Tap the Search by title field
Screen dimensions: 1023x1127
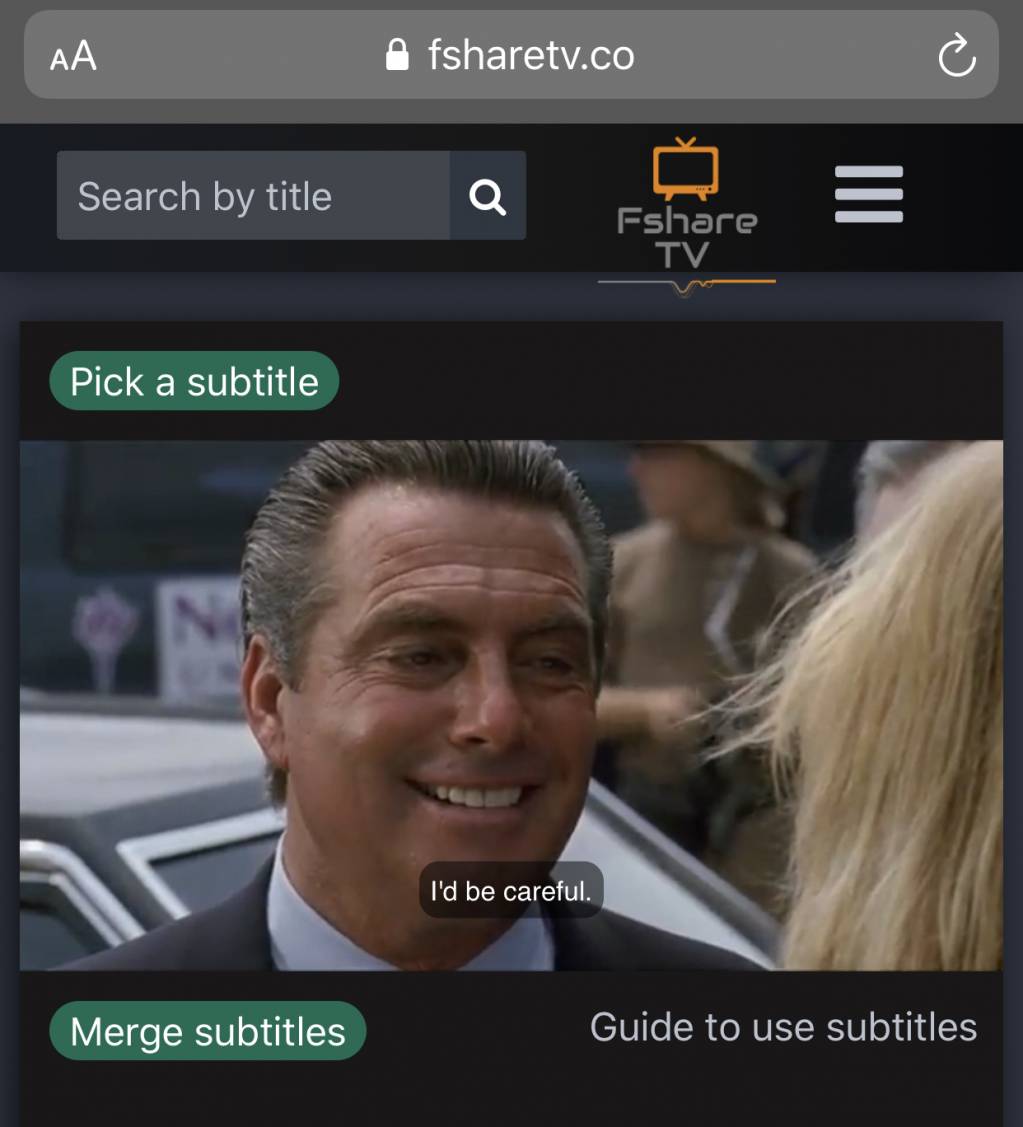point(253,196)
